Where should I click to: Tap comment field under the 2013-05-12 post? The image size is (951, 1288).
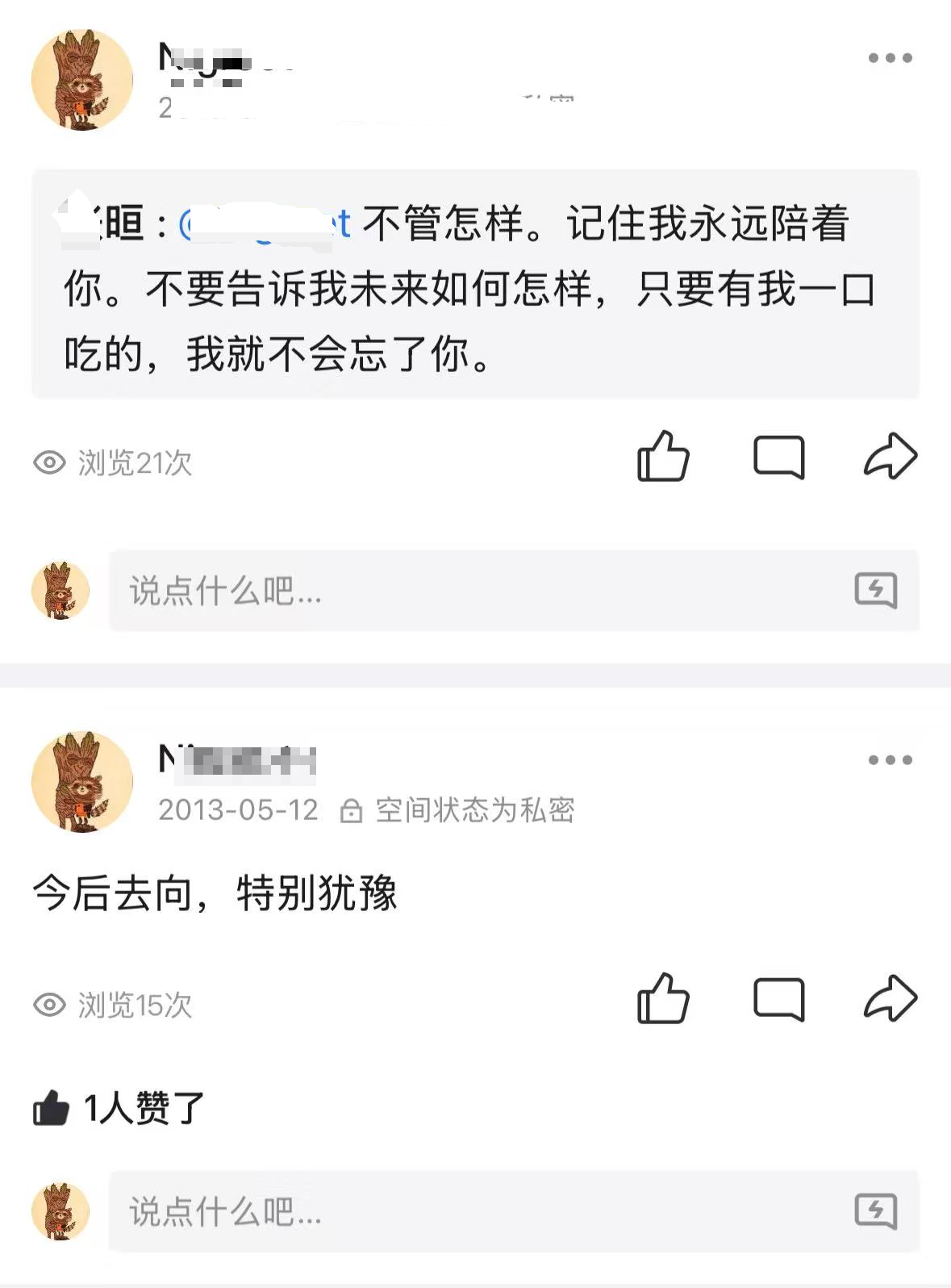click(x=476, y=1211)
